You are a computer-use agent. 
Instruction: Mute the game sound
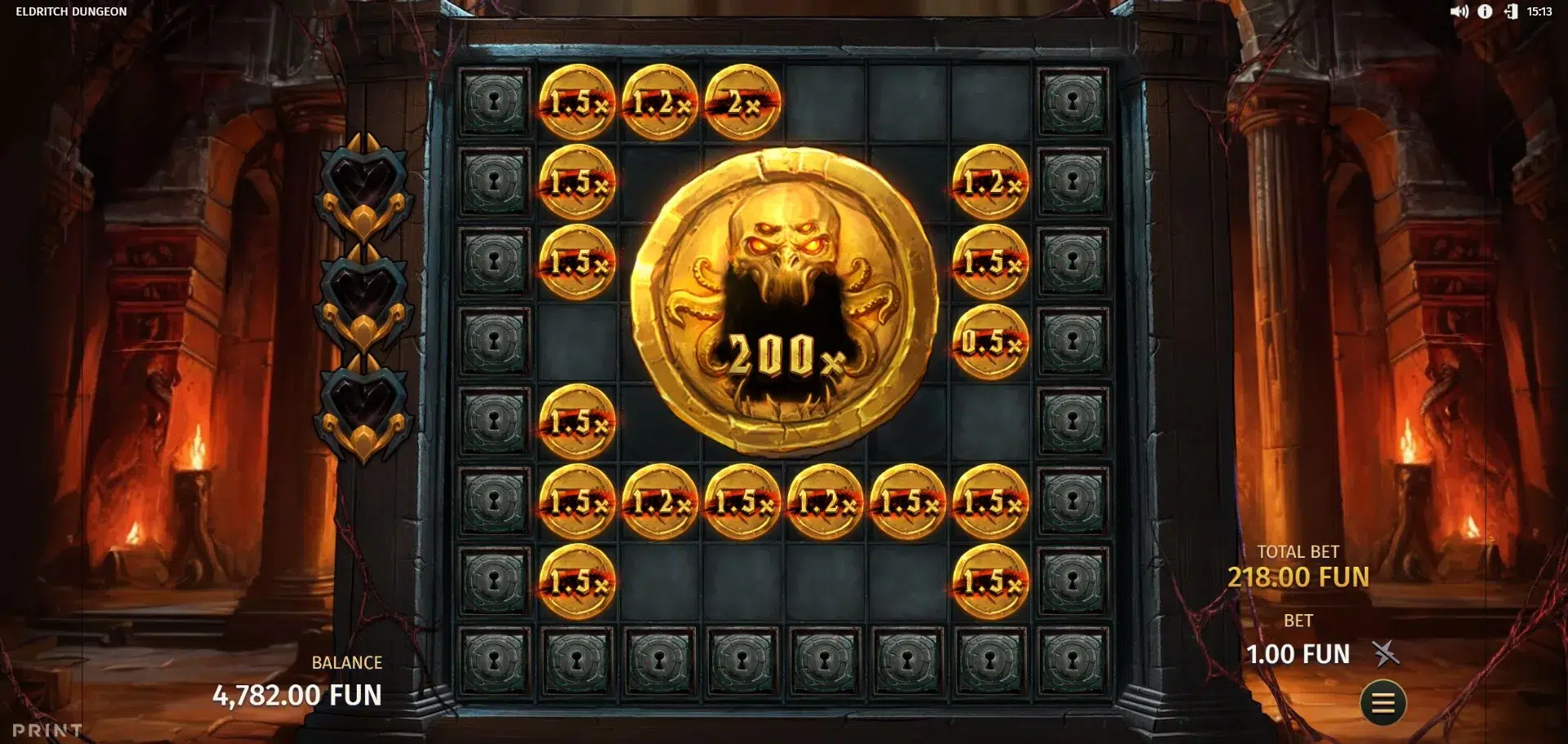coord(1459,11)
